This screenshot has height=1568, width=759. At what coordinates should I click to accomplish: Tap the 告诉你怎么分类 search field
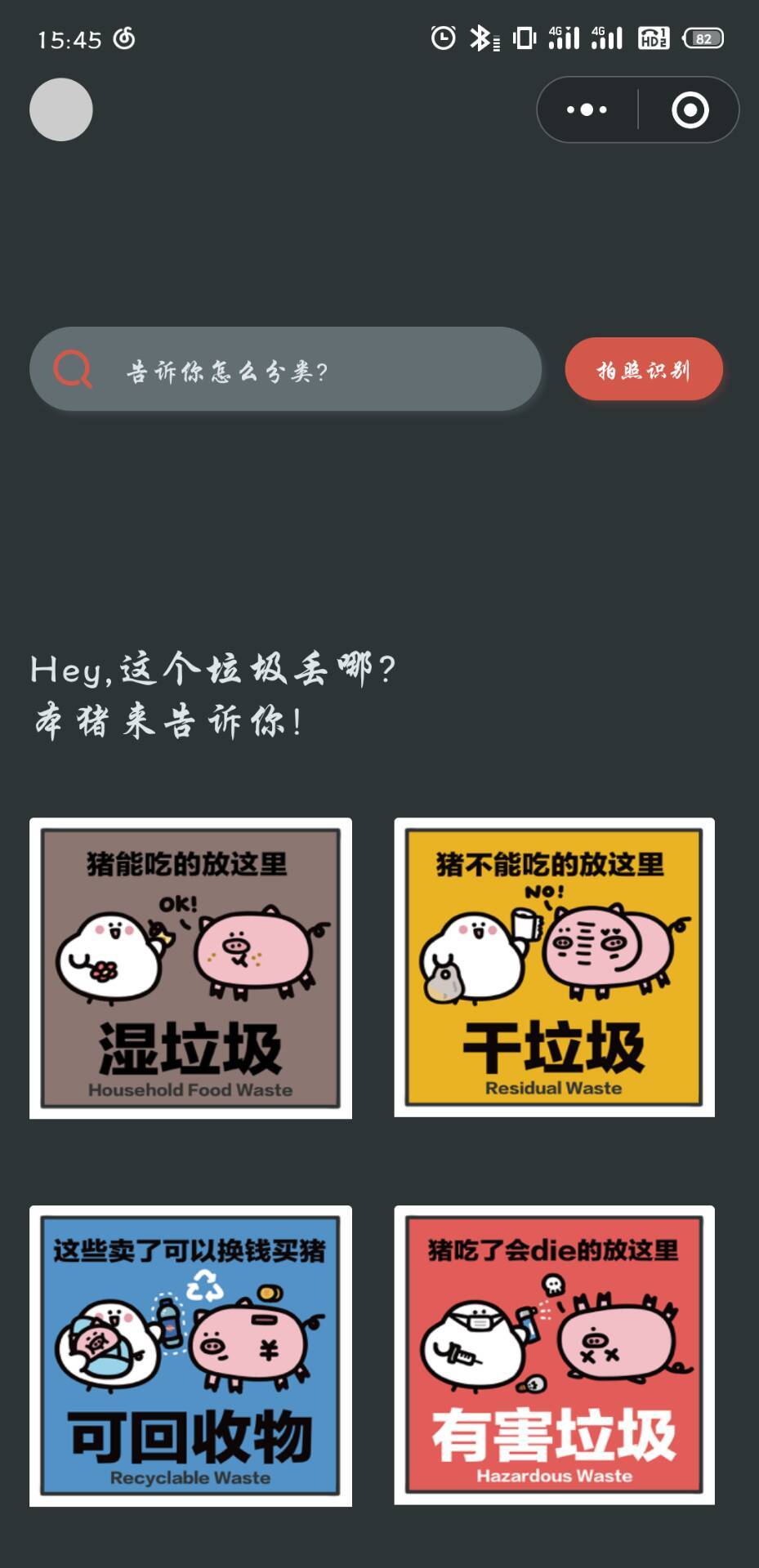point(286,370)
